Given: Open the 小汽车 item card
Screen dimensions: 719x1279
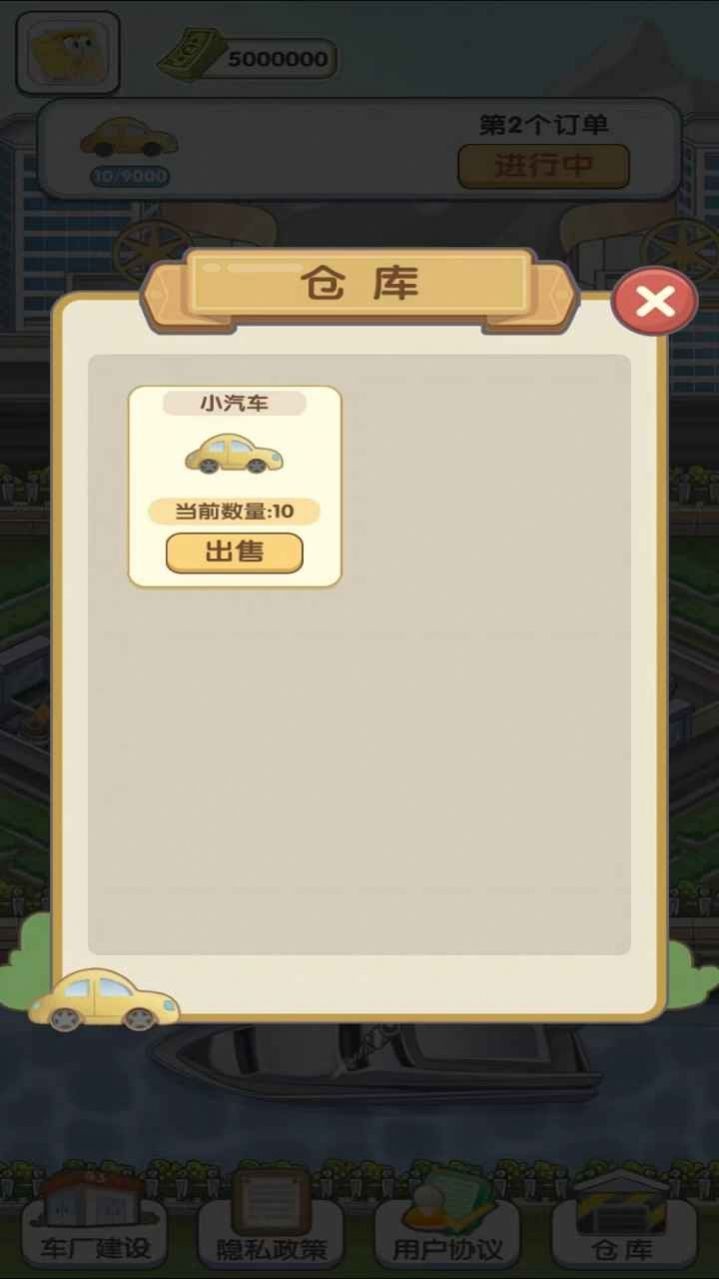Looking at the screenshot, I should tap(234, 456).
